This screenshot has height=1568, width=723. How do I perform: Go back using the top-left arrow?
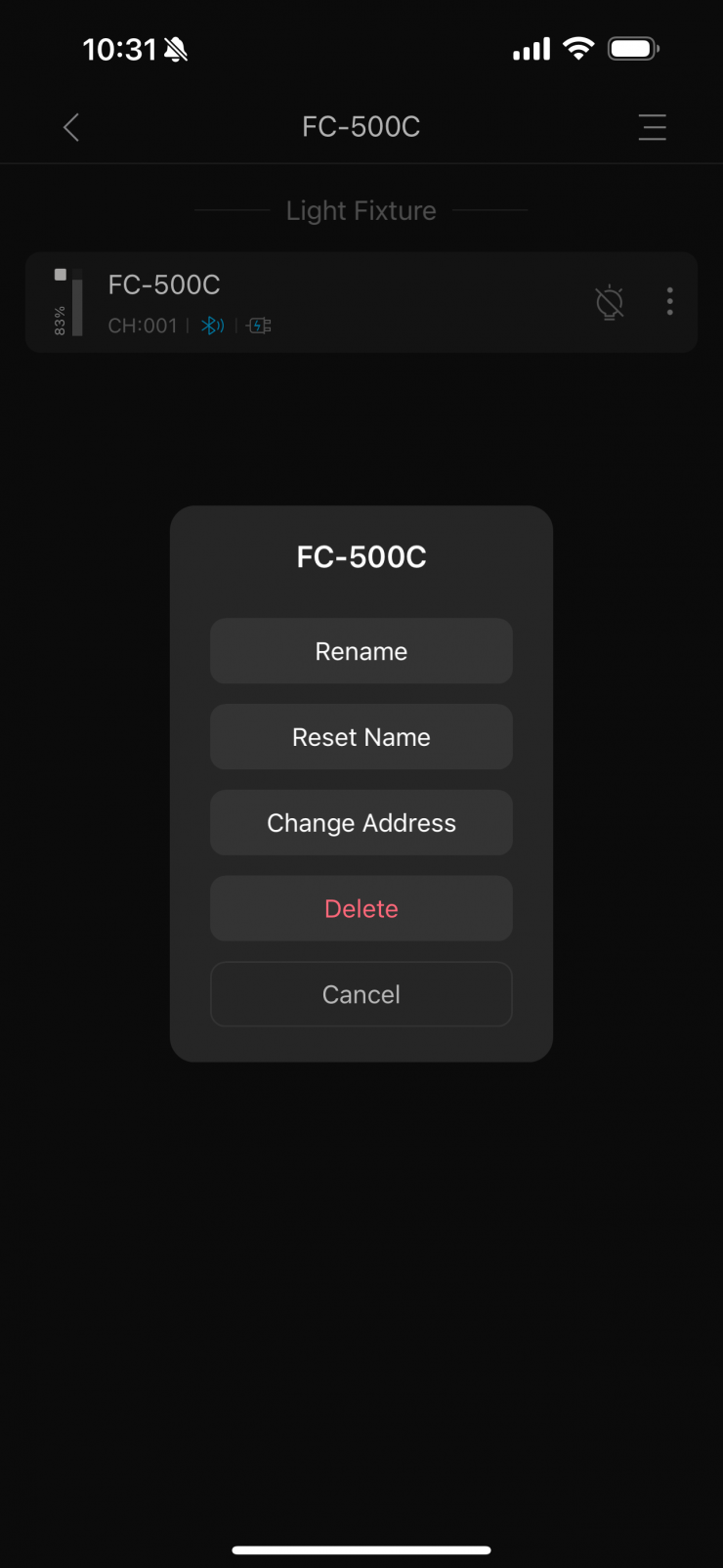(71, 127)
